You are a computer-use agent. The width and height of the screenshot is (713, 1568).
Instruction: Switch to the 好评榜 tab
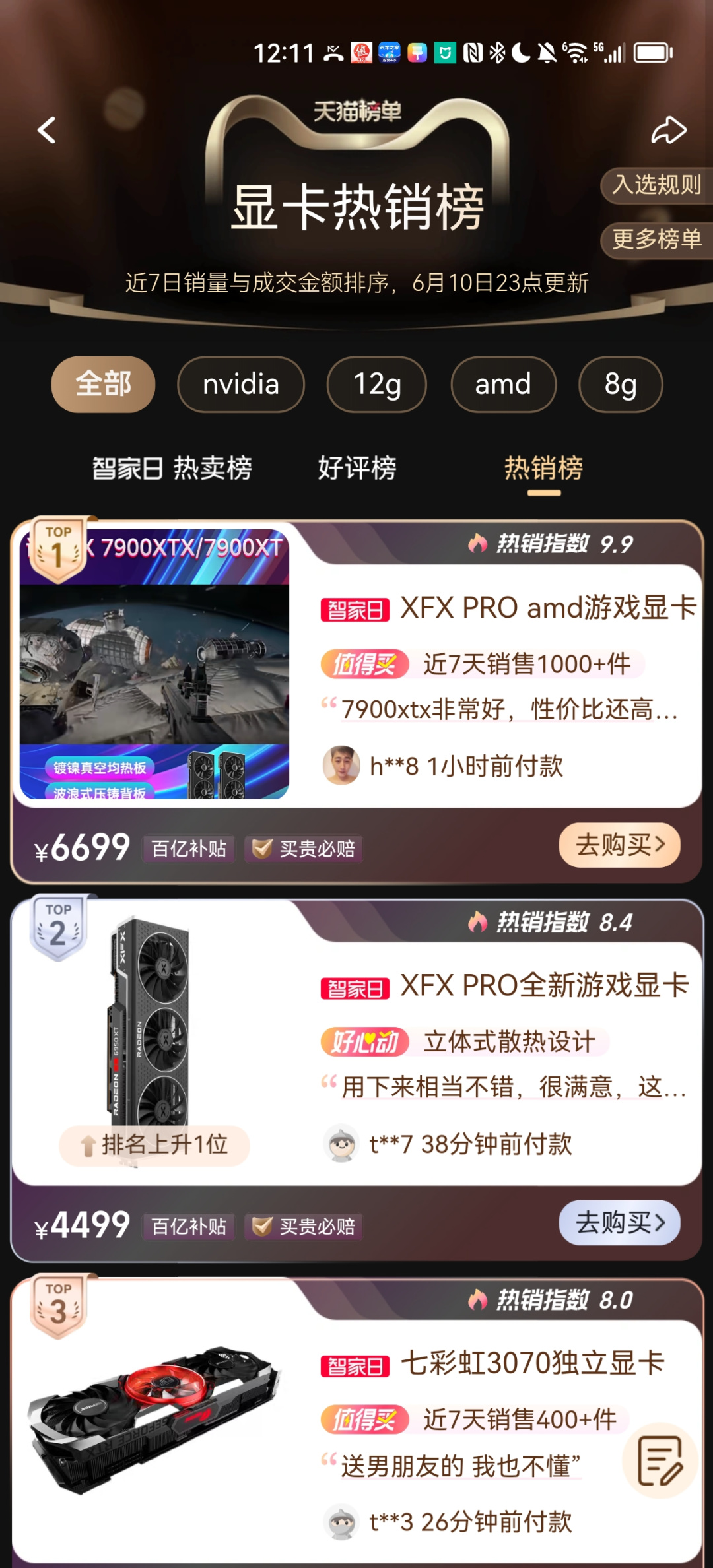[x=356, y=469]
